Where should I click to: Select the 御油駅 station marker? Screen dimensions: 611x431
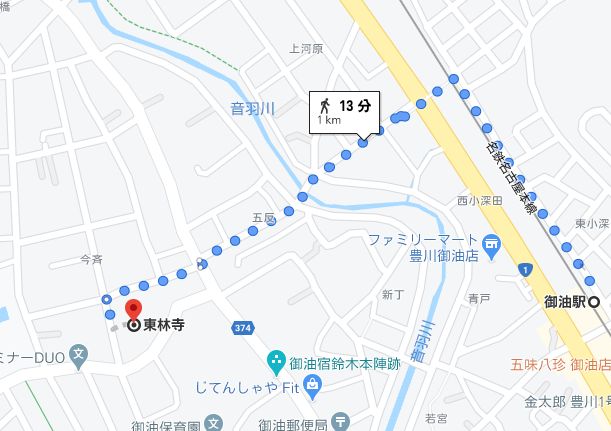[x=594, y=302]
